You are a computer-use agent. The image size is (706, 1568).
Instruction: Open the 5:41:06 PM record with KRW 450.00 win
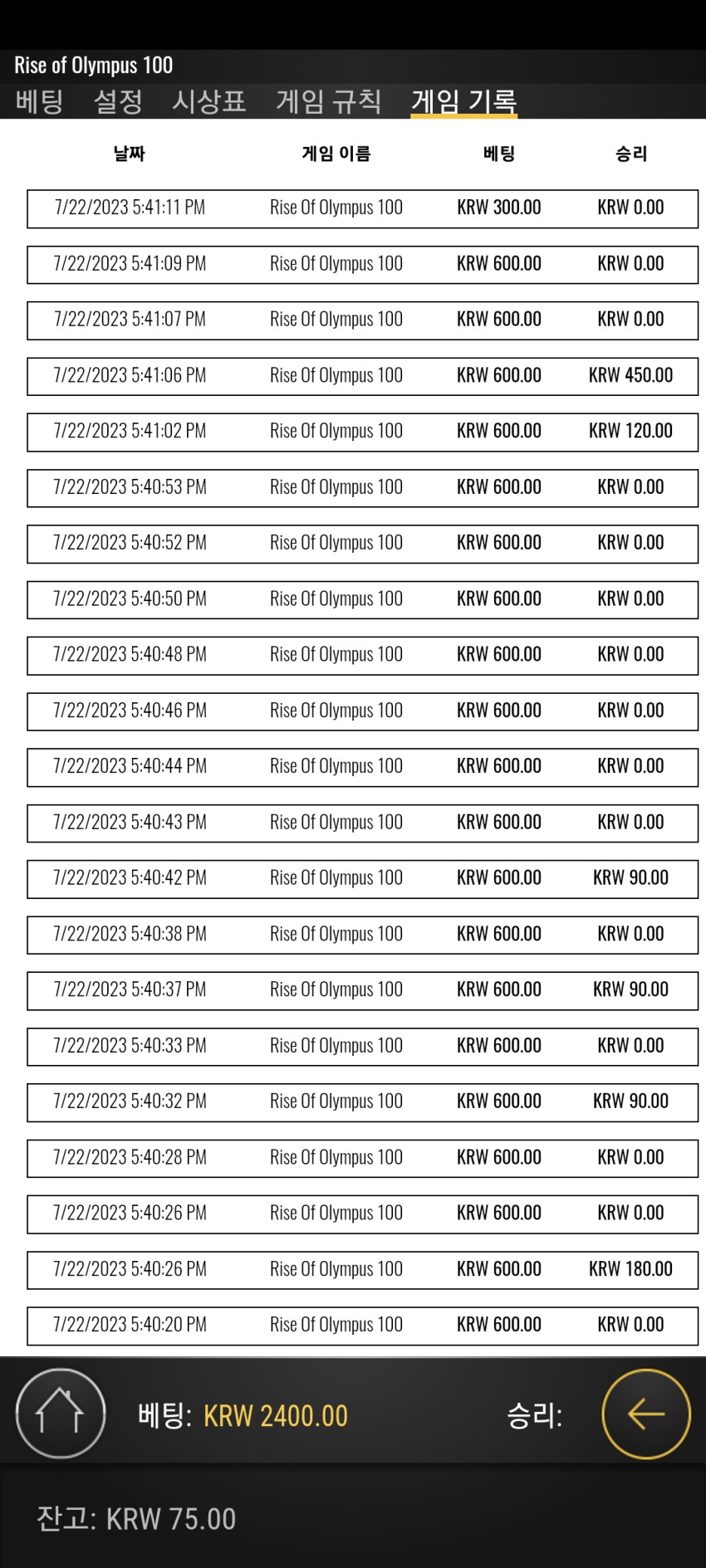362,376
